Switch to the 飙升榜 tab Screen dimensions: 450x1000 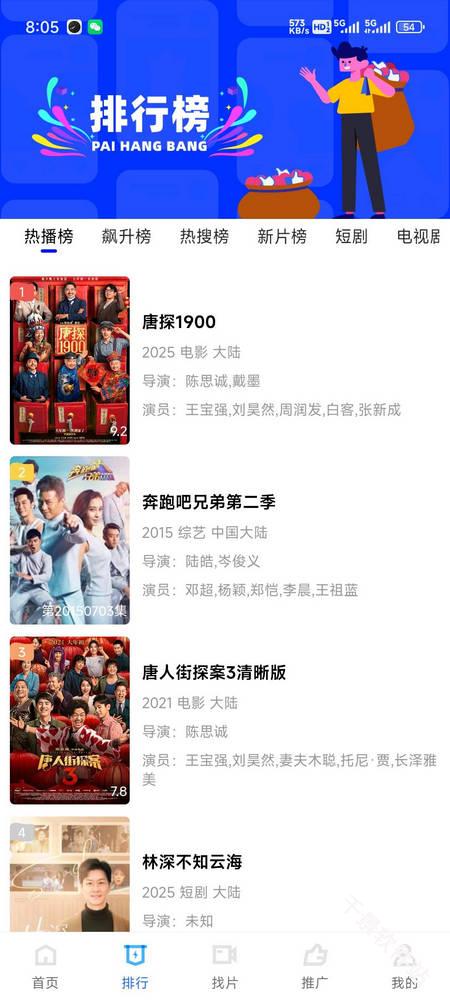point(126,237)
